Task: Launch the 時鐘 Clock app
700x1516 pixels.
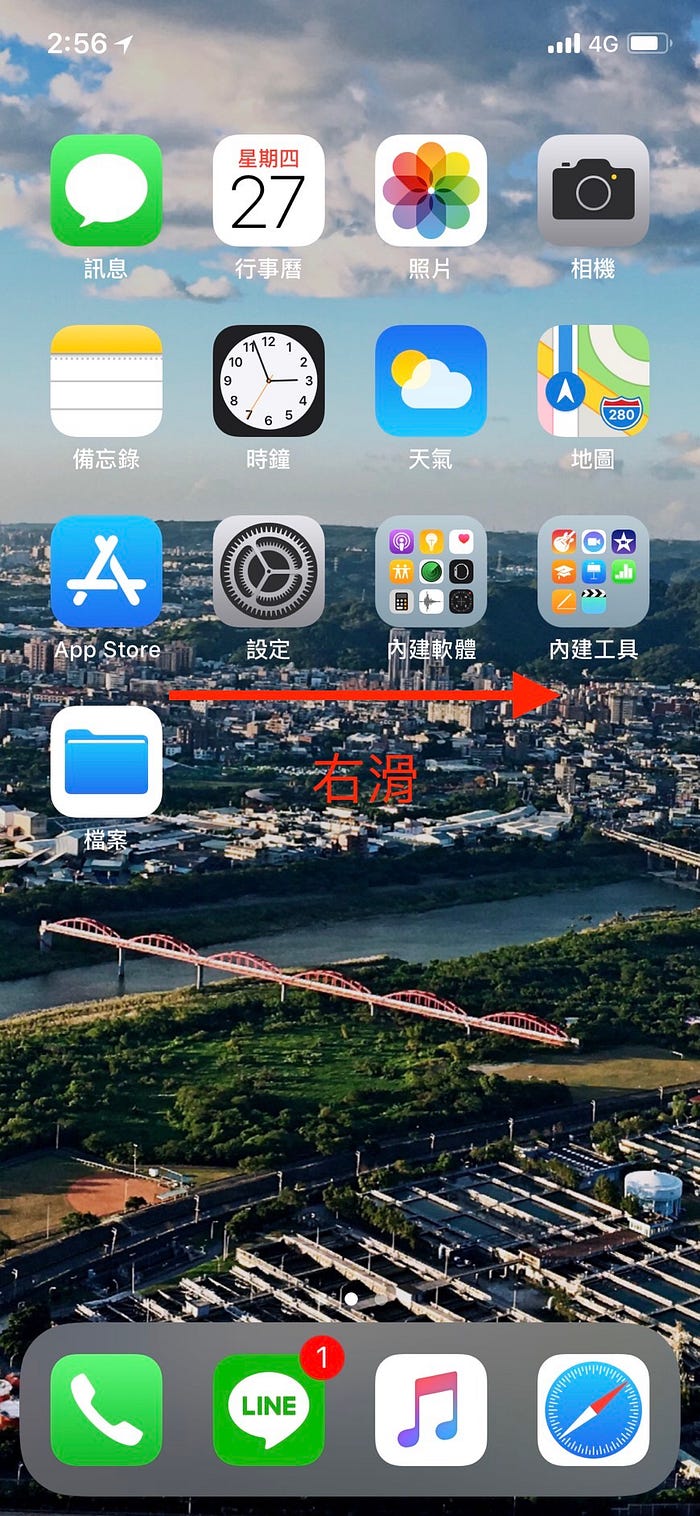Action: (268, 381)
